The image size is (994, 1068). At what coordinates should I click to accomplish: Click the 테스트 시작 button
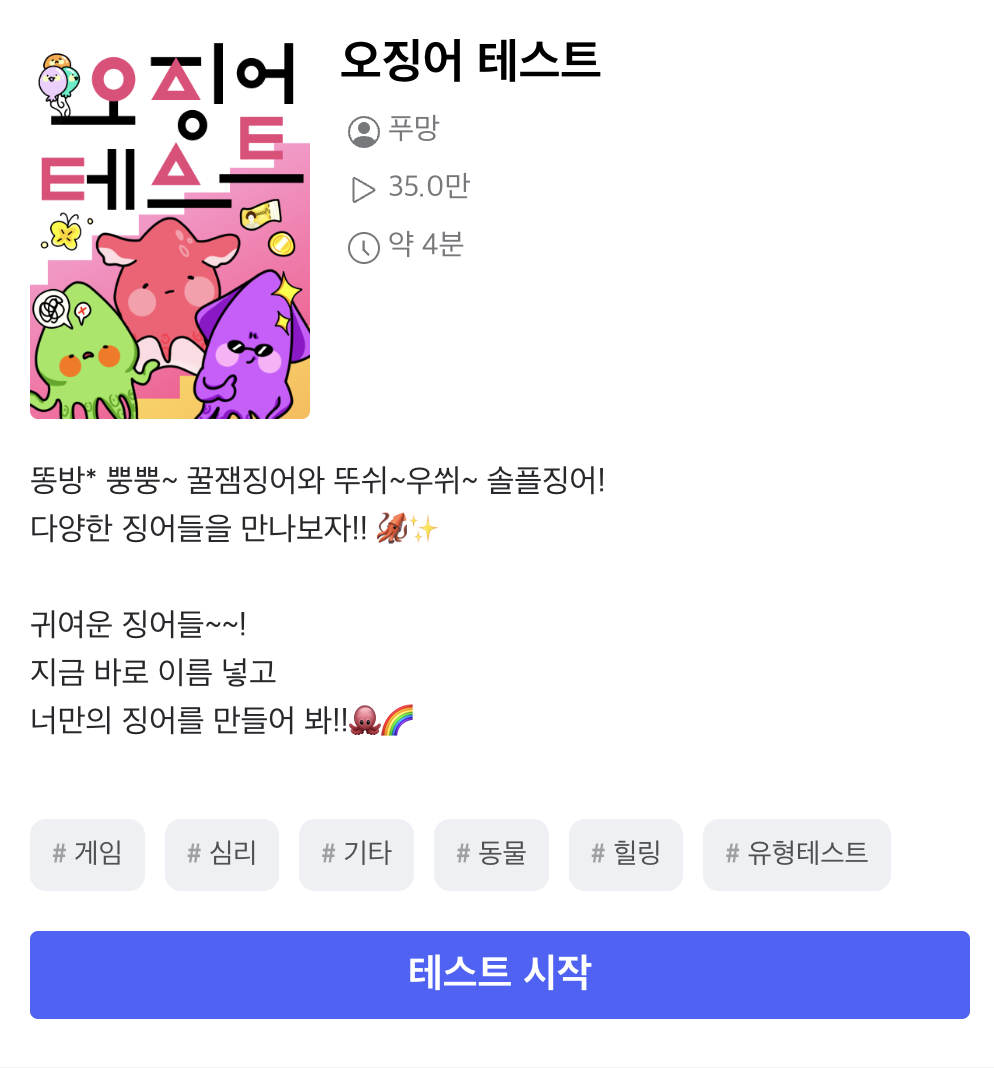497,974
